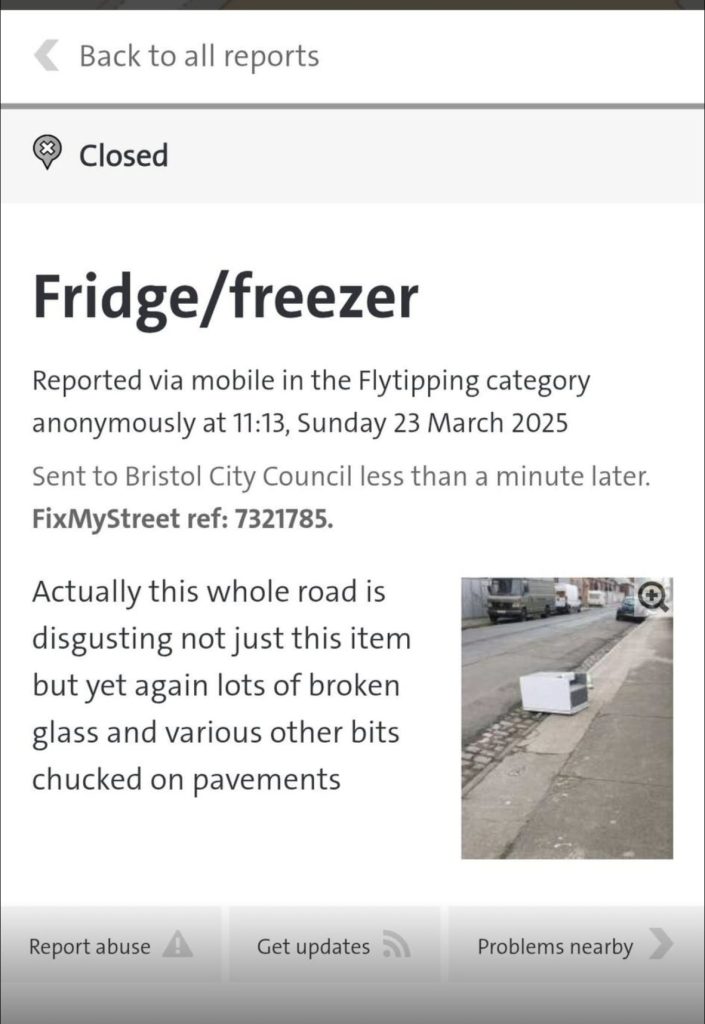Image resolution: width=705 pixels, height=1024 pixels.
Task: Select Get updates for this report
Action: point(333,946)
